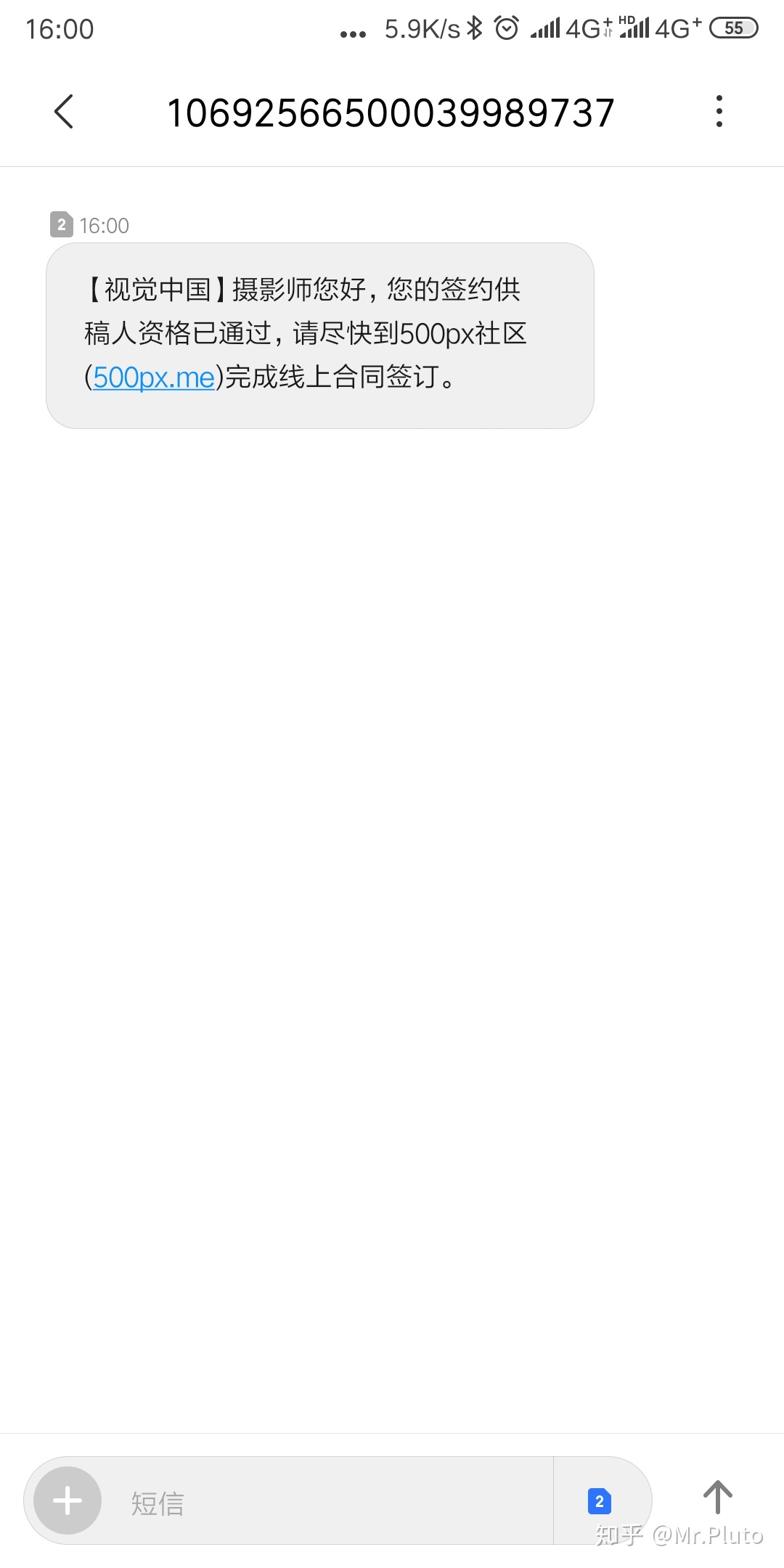784x1568 pixels.
Task: Go back to the message list
Action: [64, 112]
